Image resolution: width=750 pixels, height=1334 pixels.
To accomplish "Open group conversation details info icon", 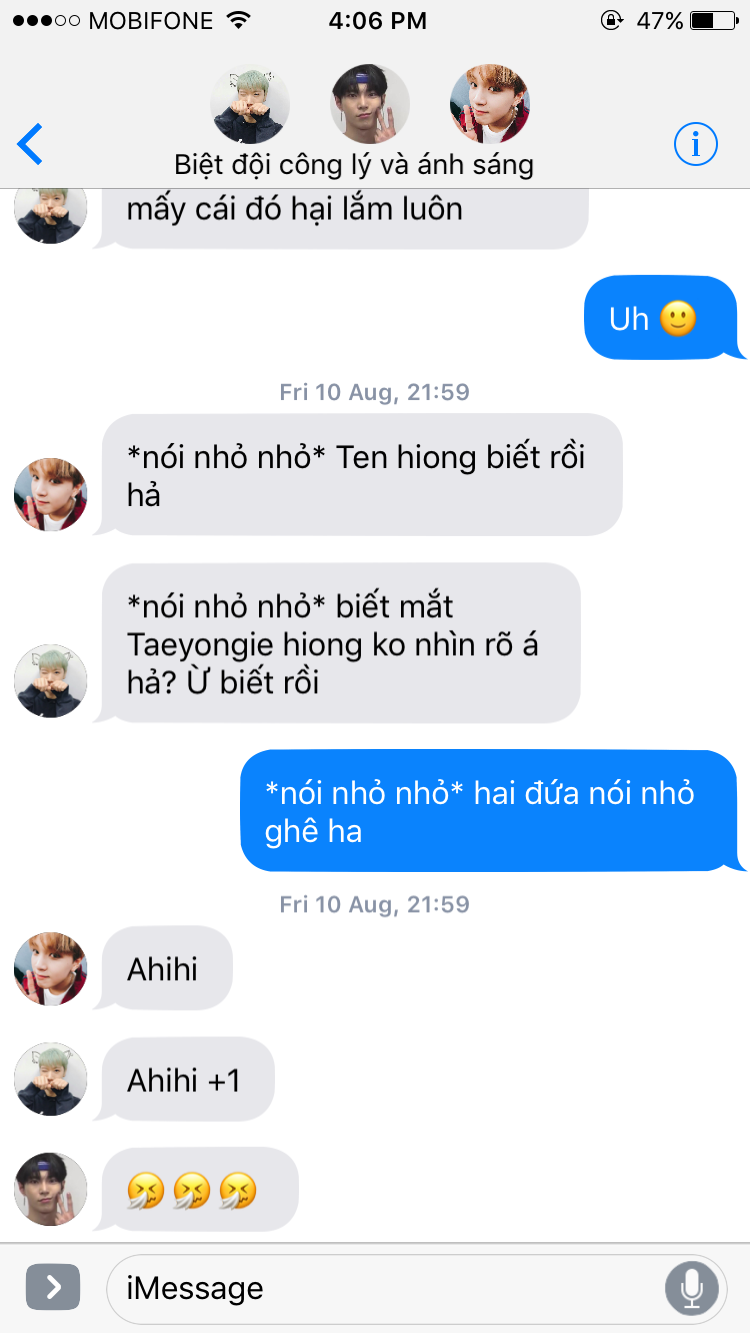I will pyautogui.click(x=696, y=145).
